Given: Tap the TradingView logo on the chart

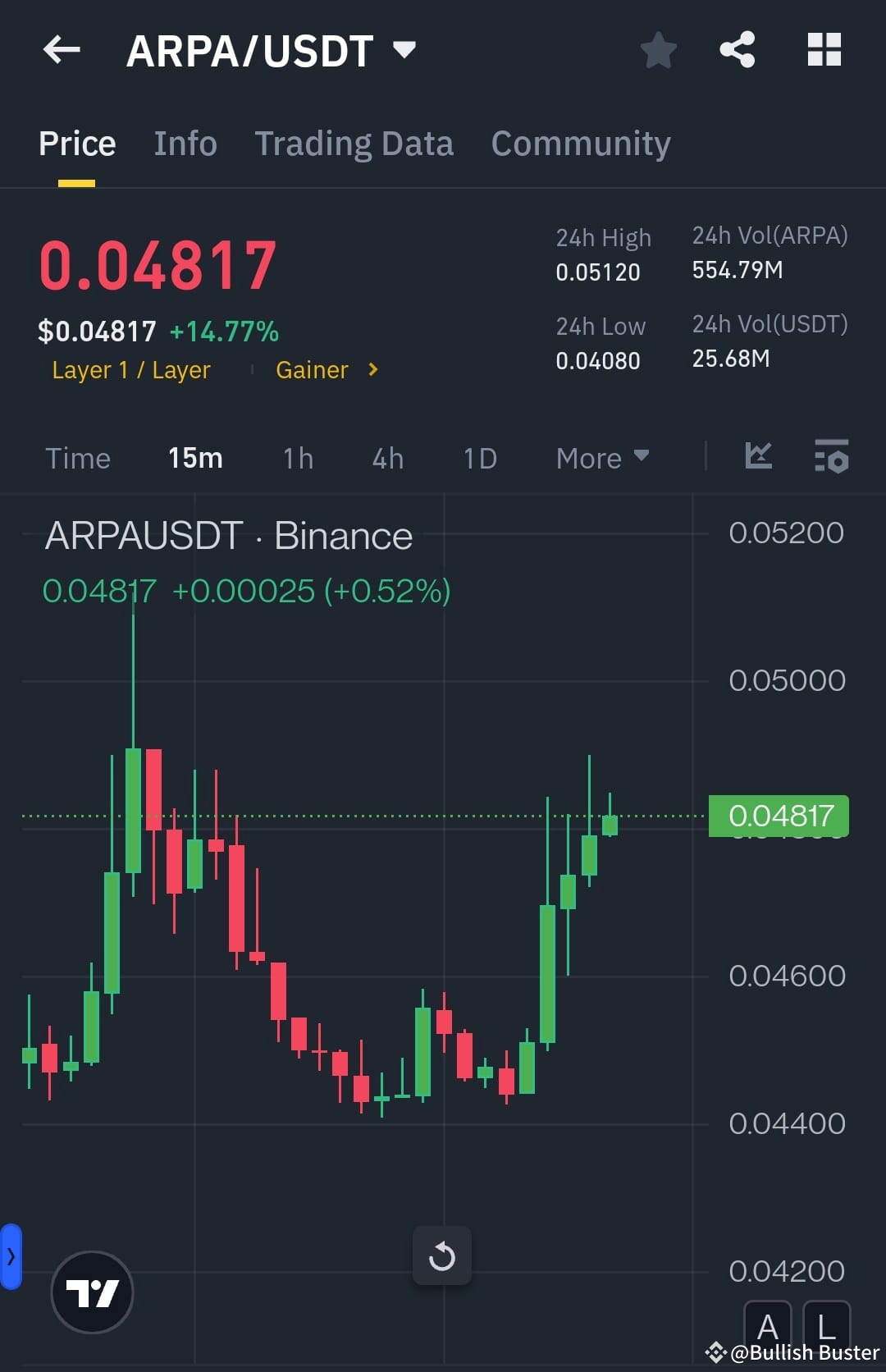Looking at the screenshot, I should [x=92, y=1291].
